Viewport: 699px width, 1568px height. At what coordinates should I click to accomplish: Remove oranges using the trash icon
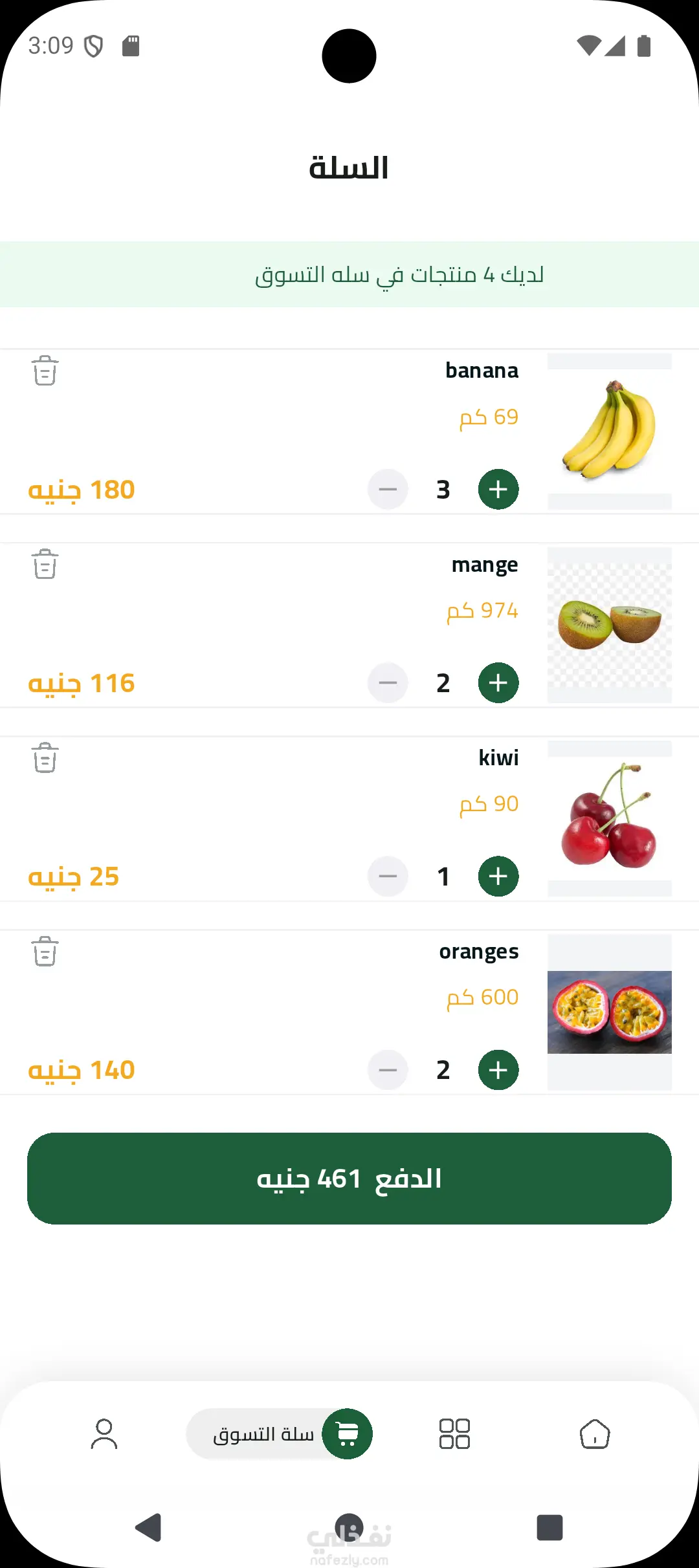[x=45, y=952]
